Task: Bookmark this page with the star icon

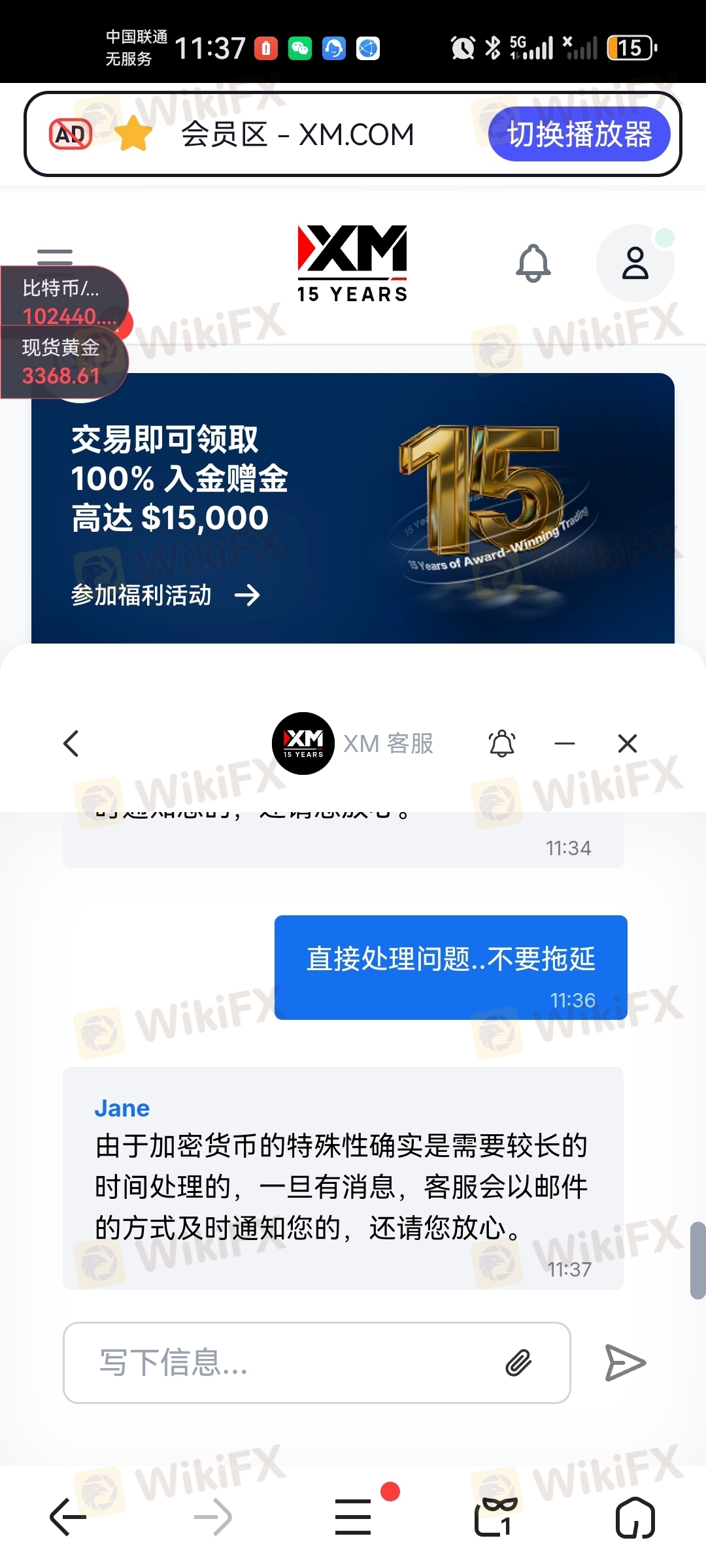Action: (133, 134)
